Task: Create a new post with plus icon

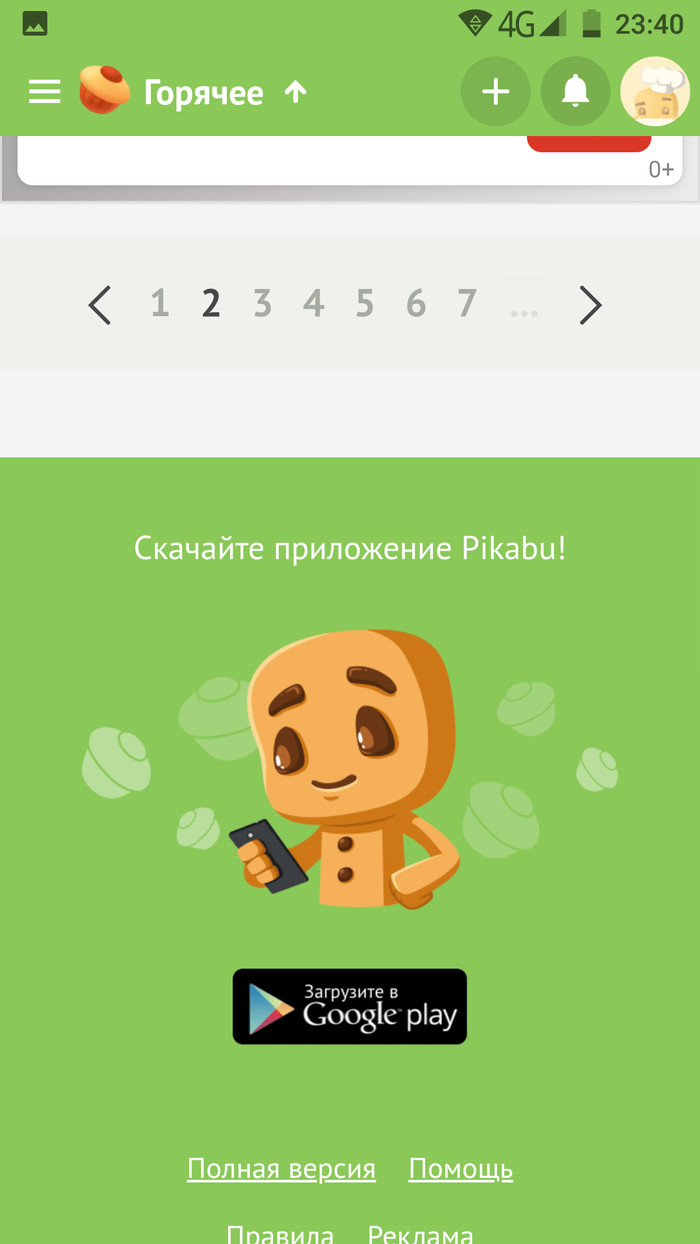Action: pyautogui.click(x=495, y=92)
